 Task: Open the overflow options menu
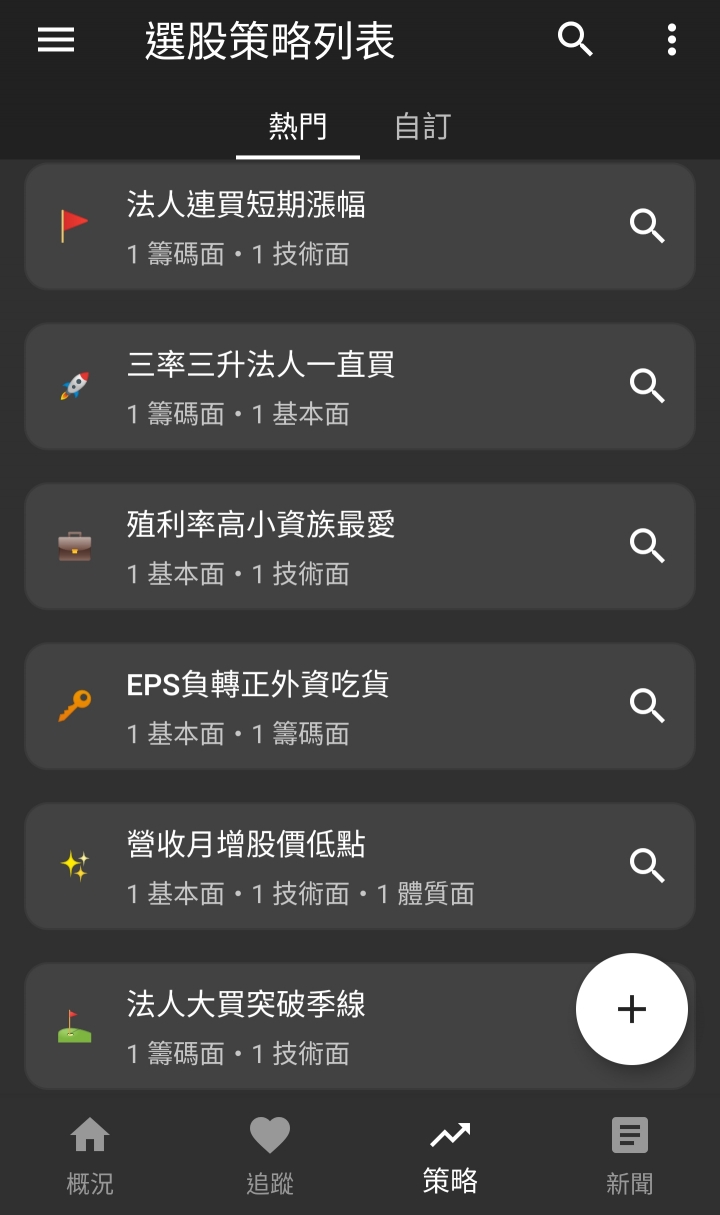671,40
